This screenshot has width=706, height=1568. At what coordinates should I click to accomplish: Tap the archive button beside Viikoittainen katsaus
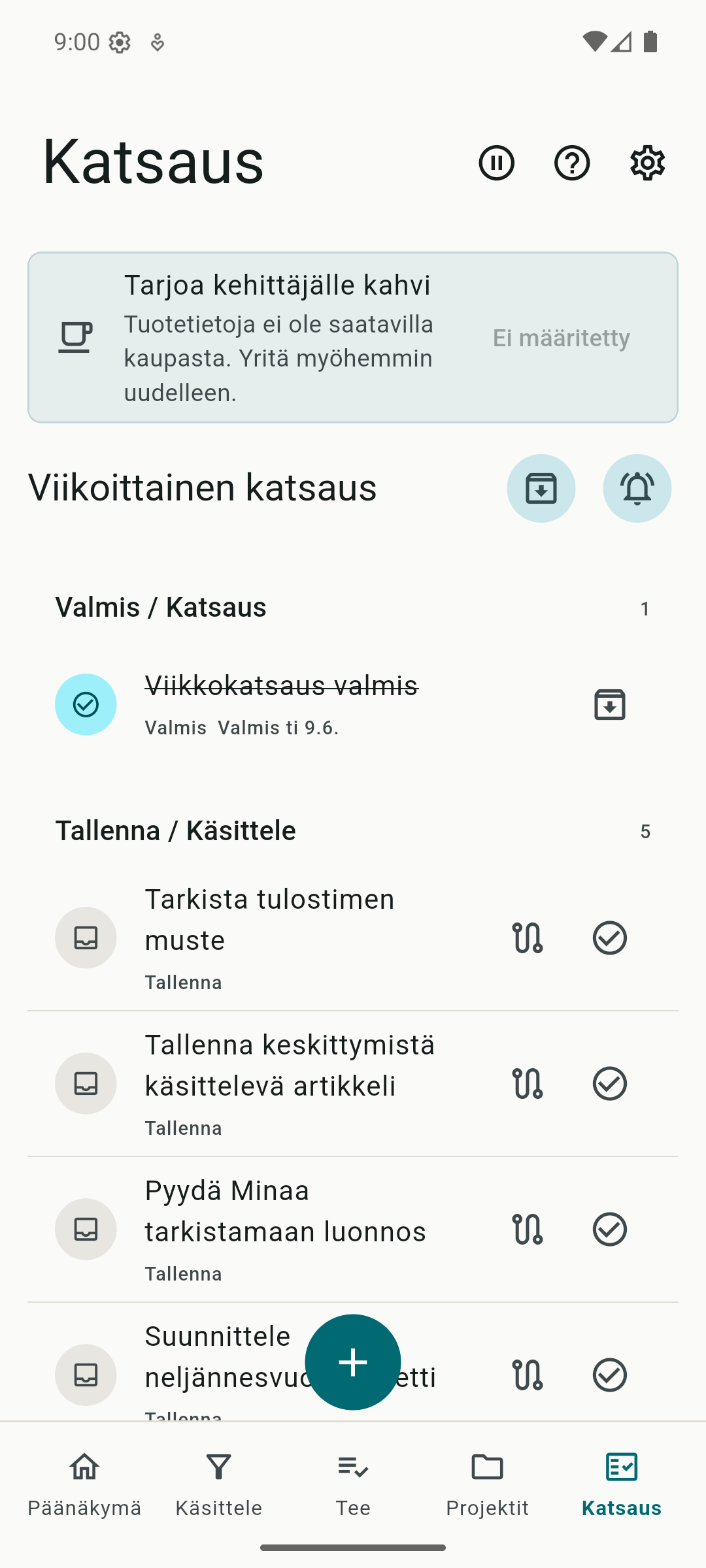541,488
